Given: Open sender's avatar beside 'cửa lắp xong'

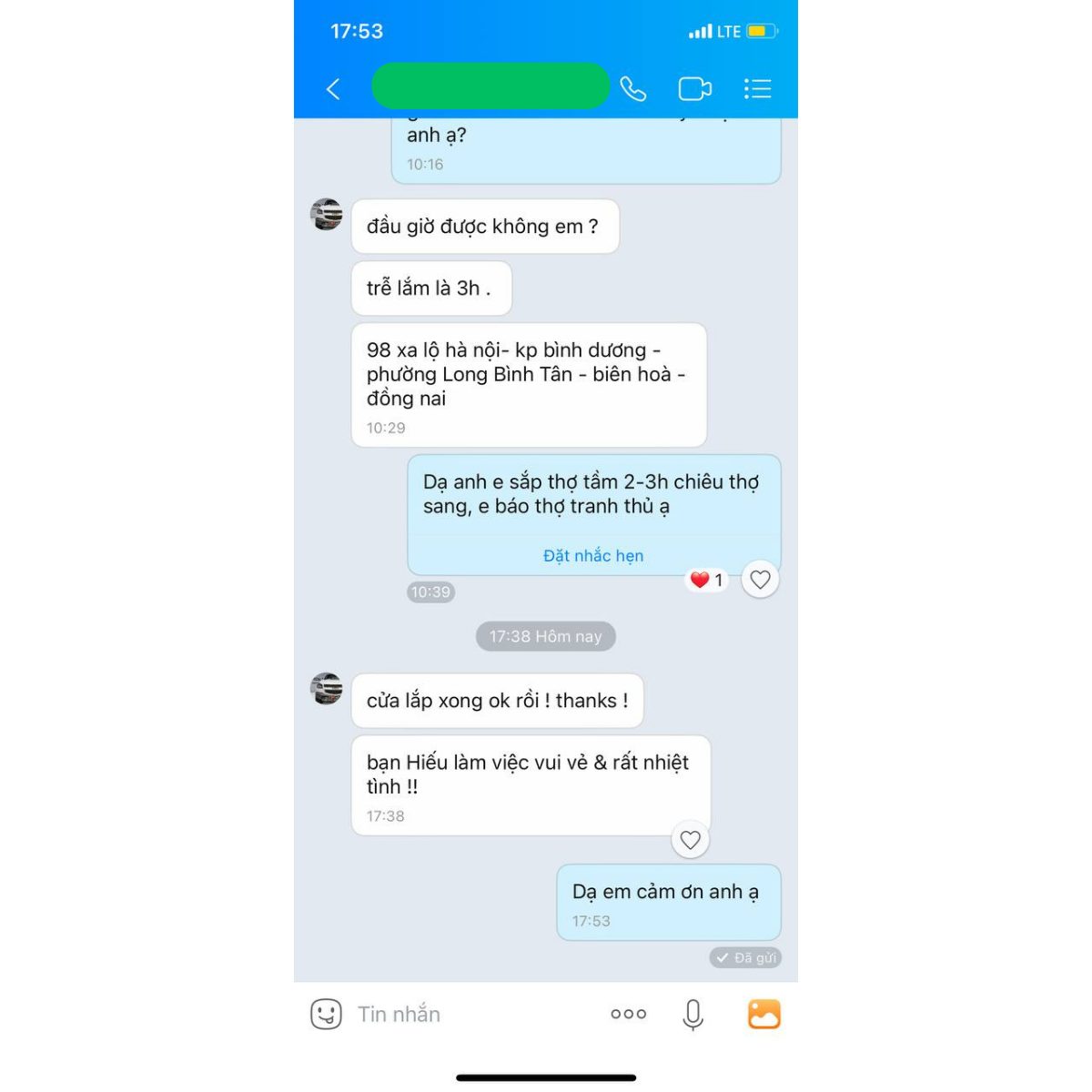Looking at the screenshot, I should tap(327, 689).
